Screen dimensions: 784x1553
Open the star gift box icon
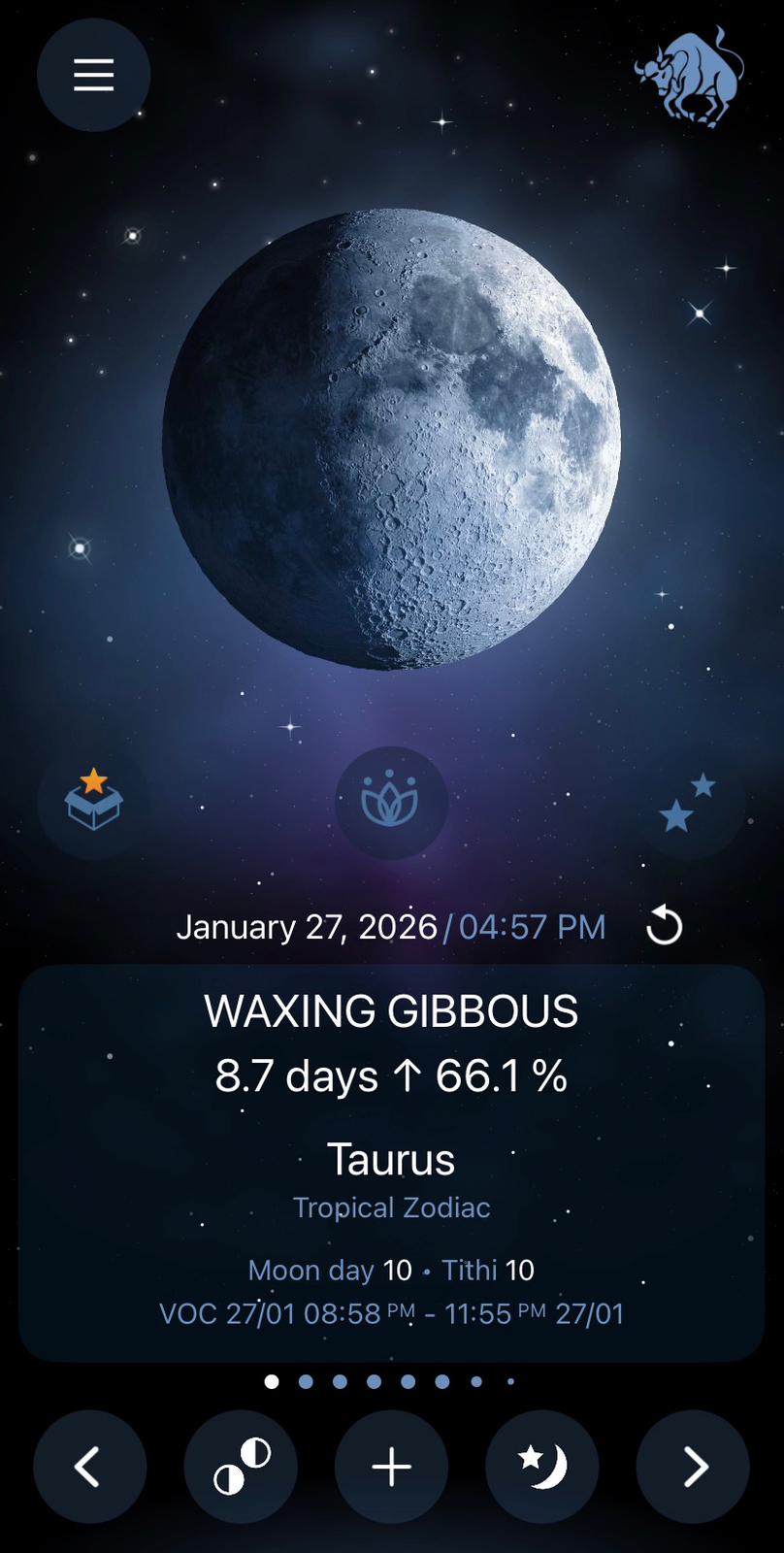click(93, 801)
